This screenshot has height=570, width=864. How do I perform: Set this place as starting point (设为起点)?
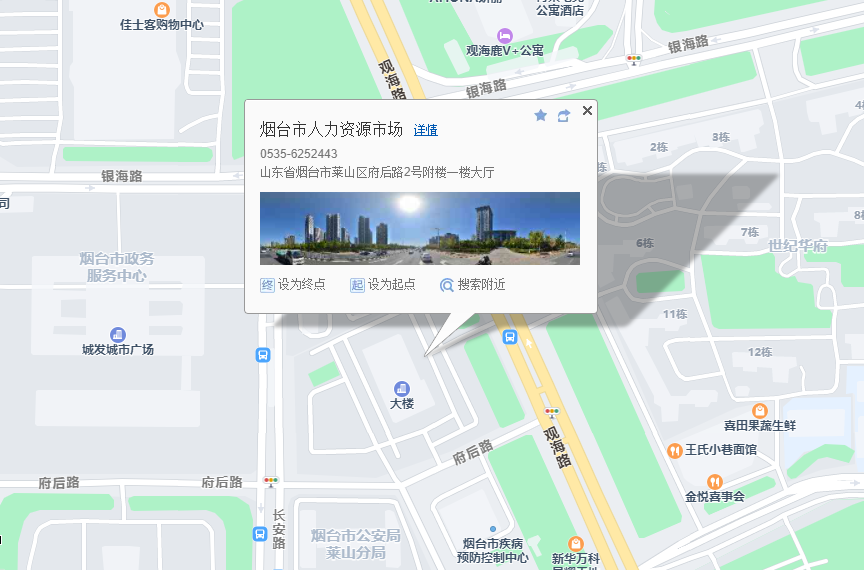tap(383, 285)
